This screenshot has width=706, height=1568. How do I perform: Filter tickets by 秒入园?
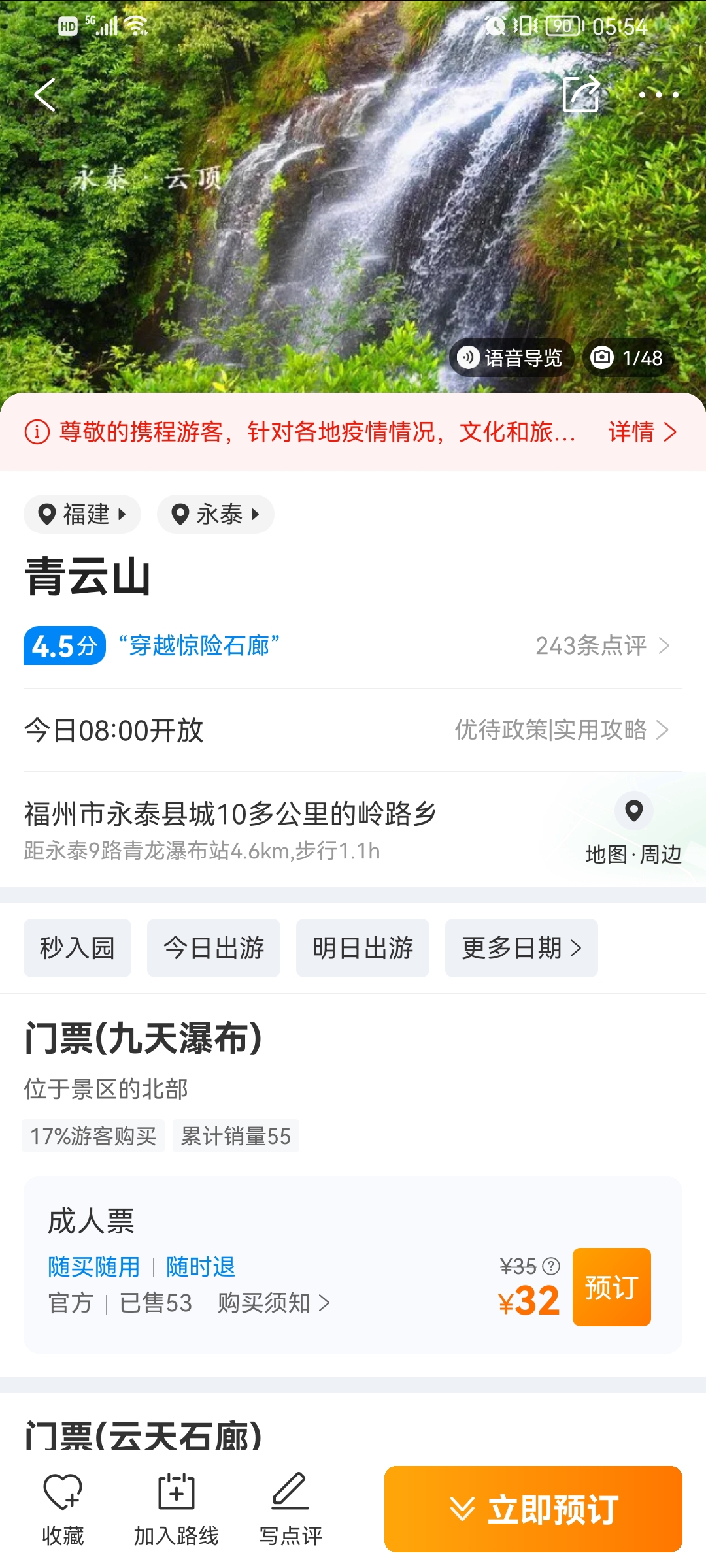[x=77, y=948]
